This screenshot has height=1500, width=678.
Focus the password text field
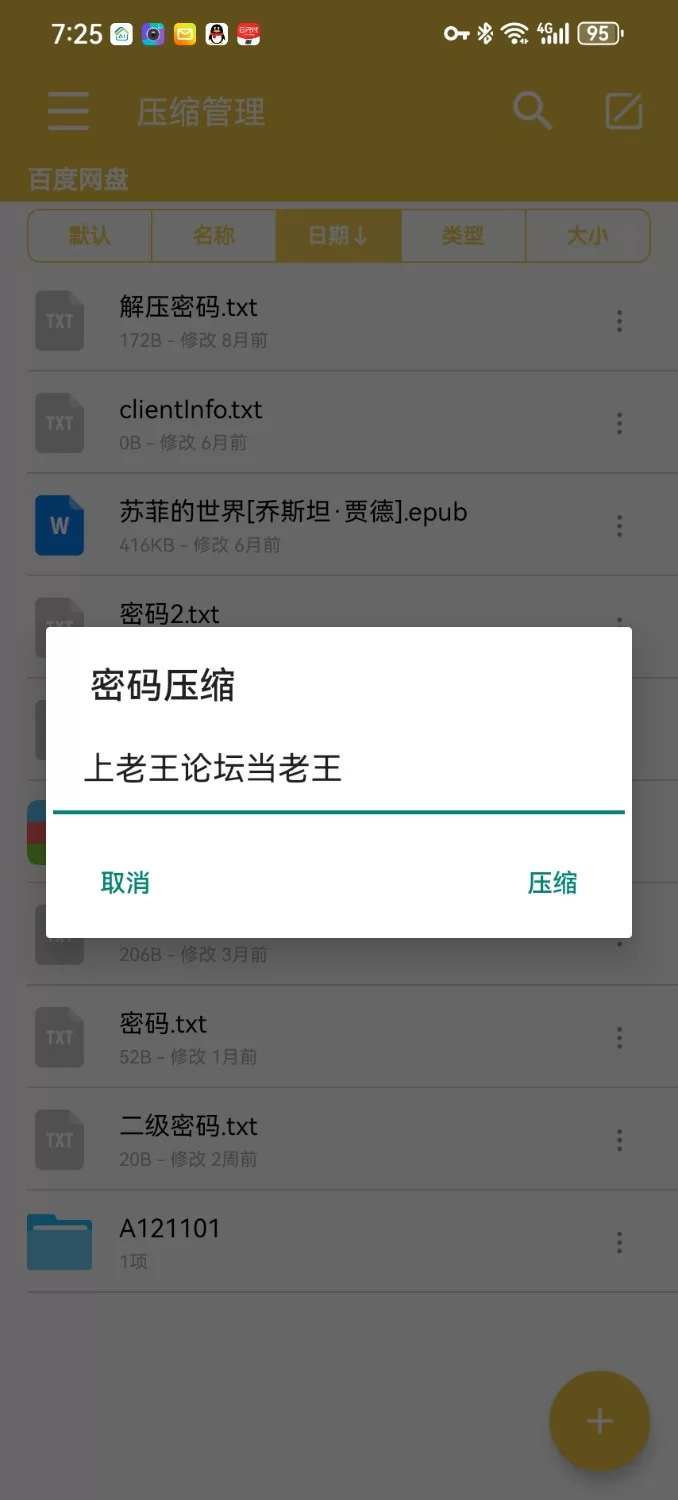point(338,770)
